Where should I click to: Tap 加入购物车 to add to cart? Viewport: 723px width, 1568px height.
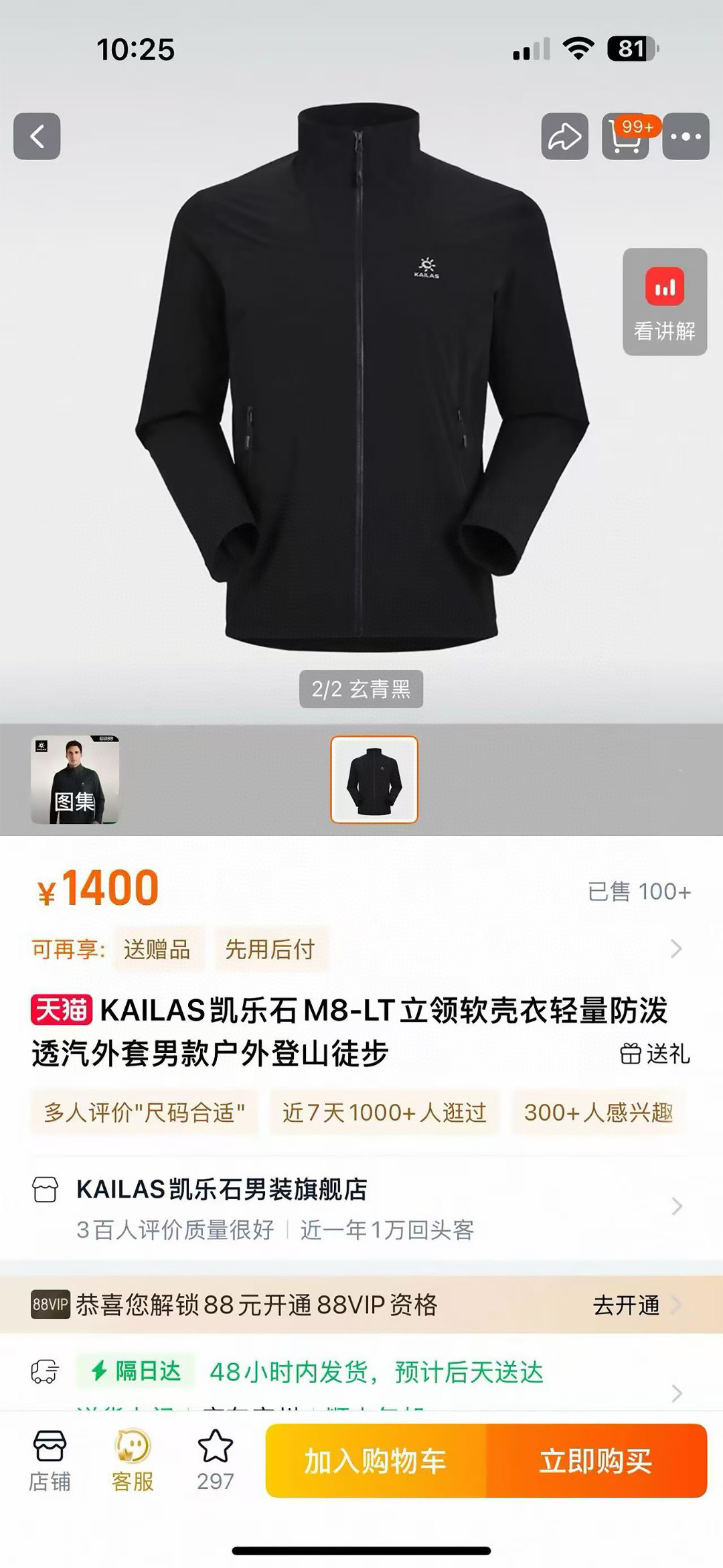click(376, 1461)
